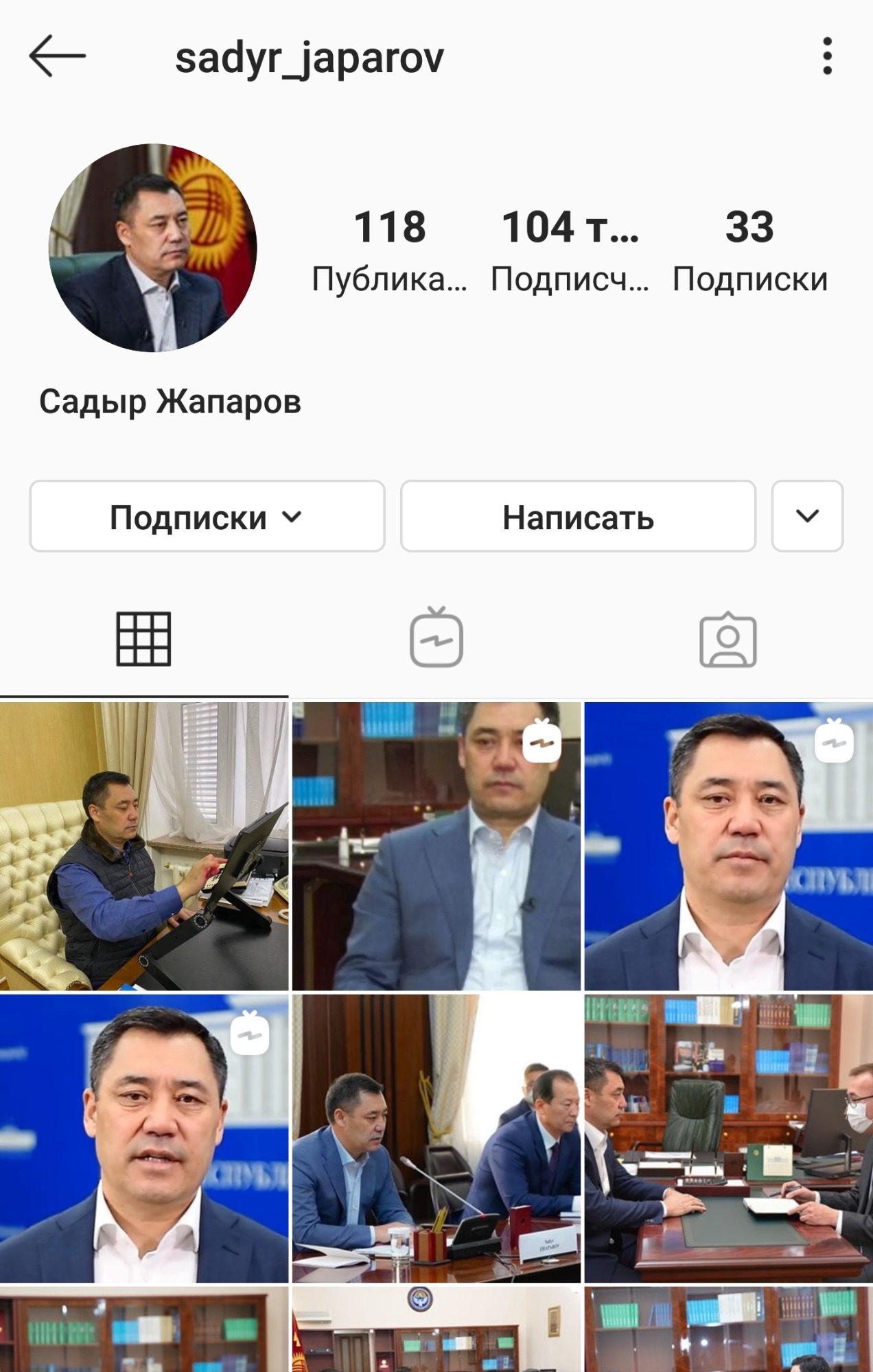View the 33 Подписки following list
The image size is (873, 1372).
[749, 251]
